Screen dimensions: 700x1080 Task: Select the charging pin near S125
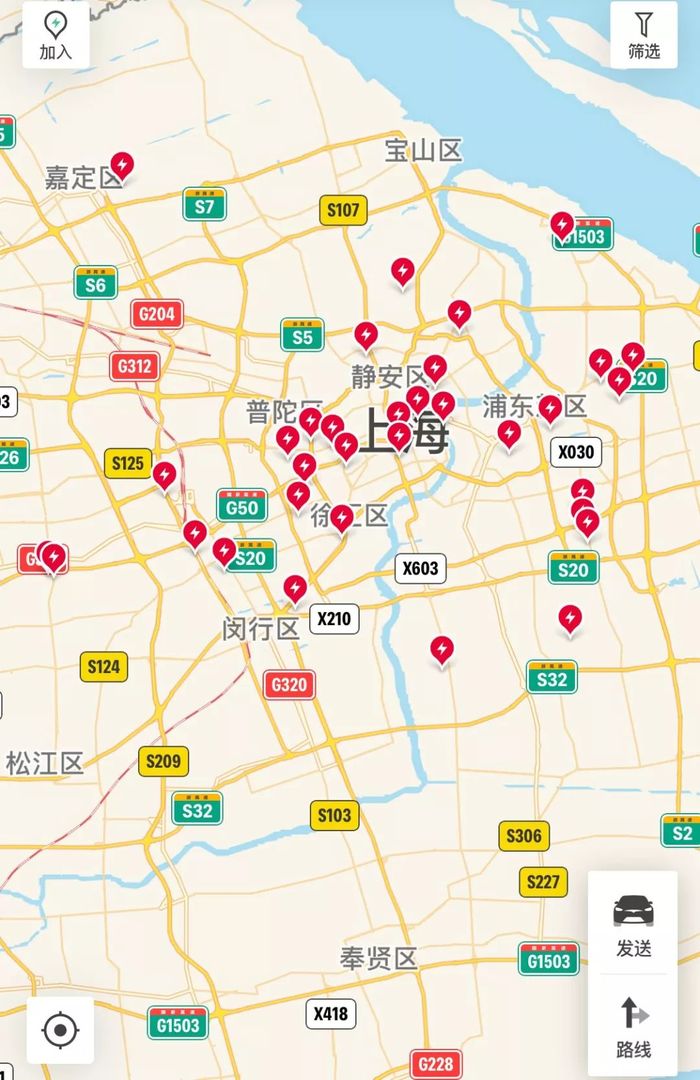164,475
